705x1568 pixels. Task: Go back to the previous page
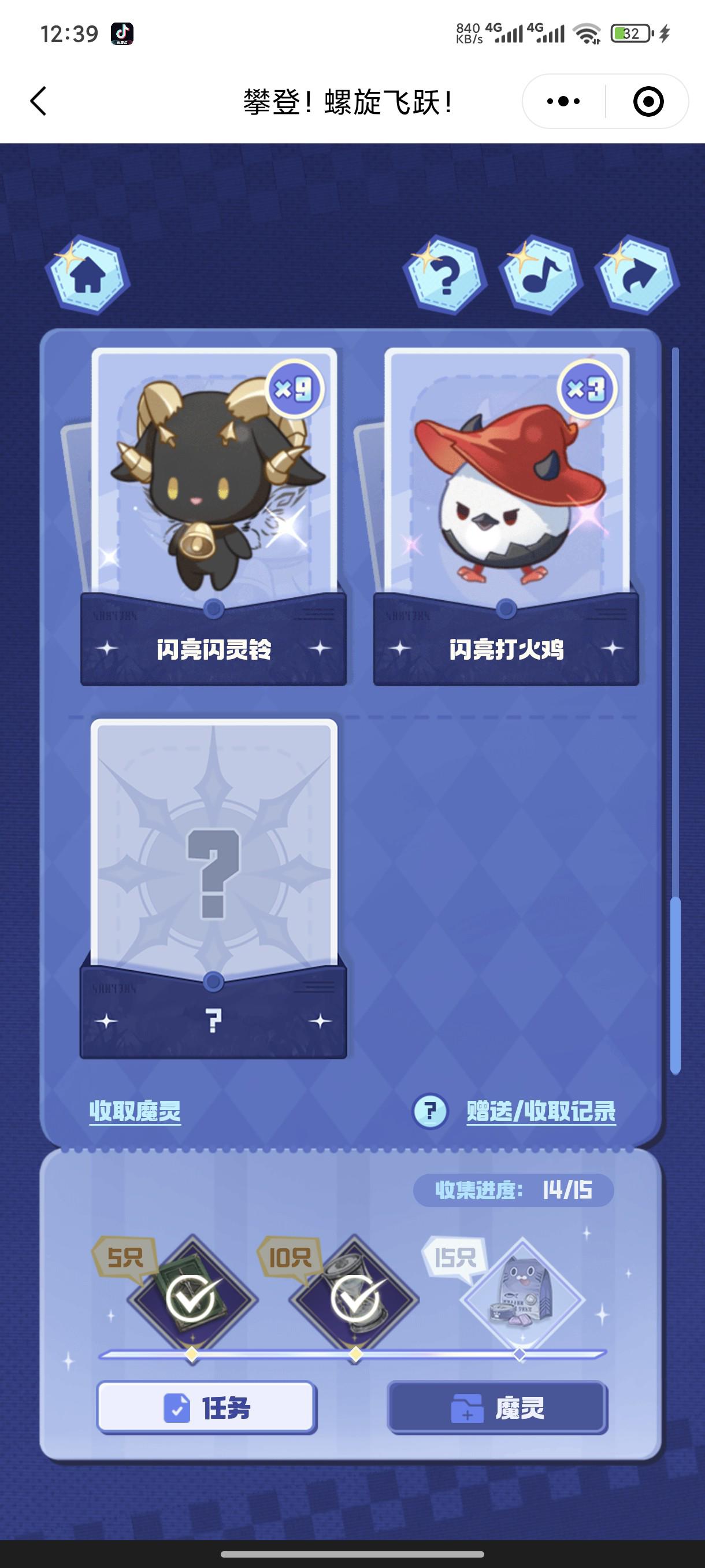click(x=38, y=101)
